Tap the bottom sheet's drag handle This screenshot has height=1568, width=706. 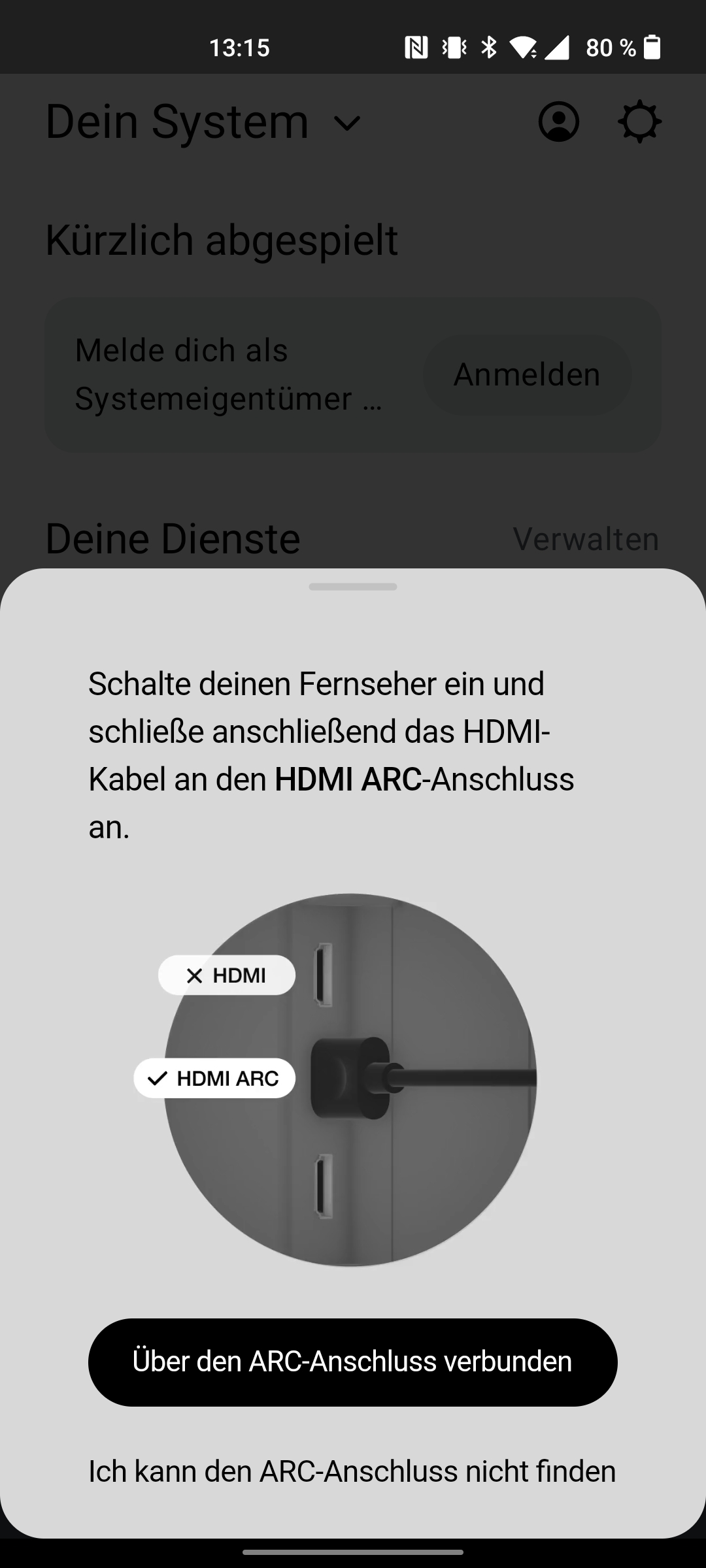pos(353,587)
